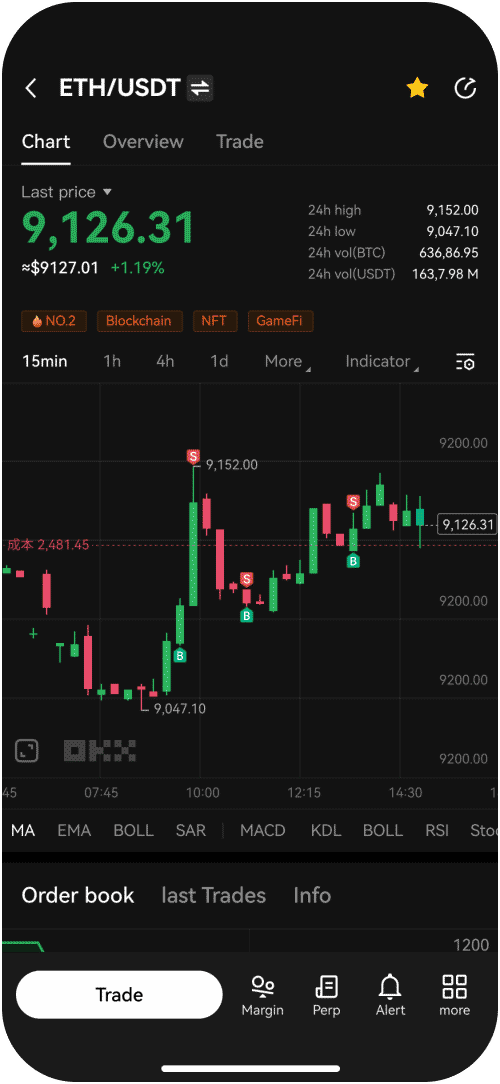Open the Indicator dropdown
The image size is (500, 1084).
pyautogui.click(x=382, y=362)
